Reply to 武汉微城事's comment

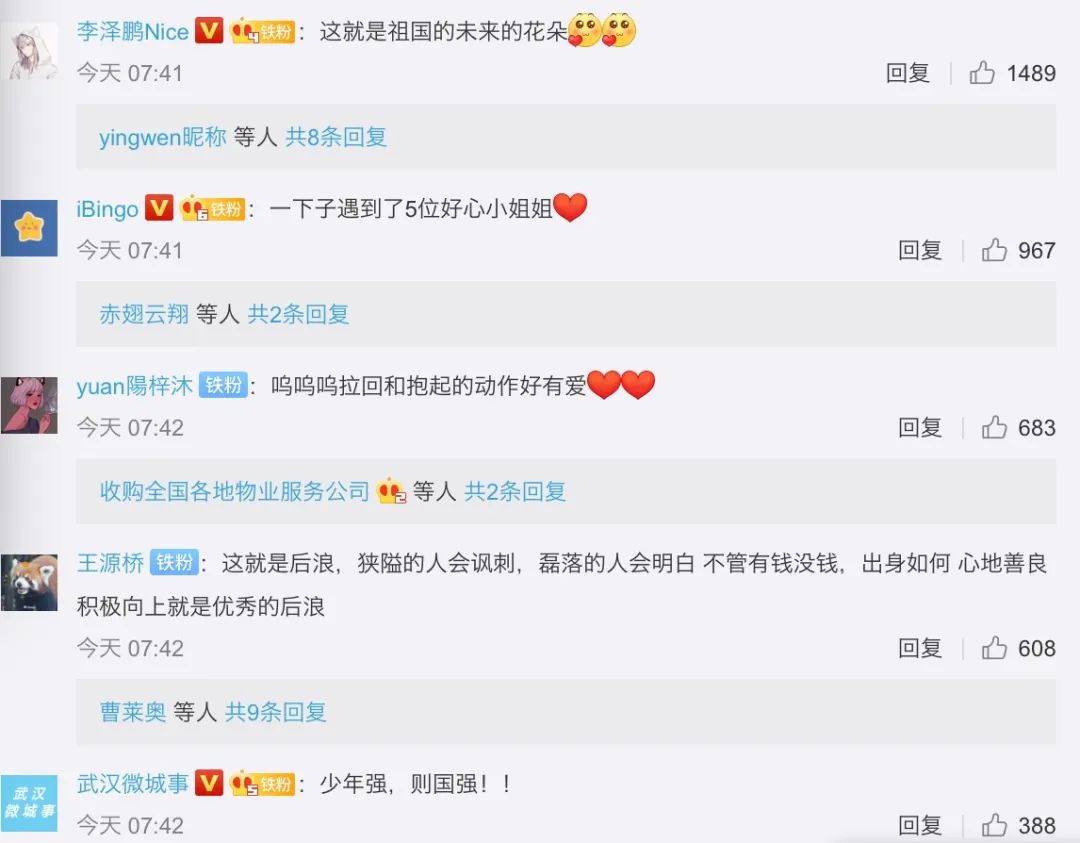click(919, 825)
